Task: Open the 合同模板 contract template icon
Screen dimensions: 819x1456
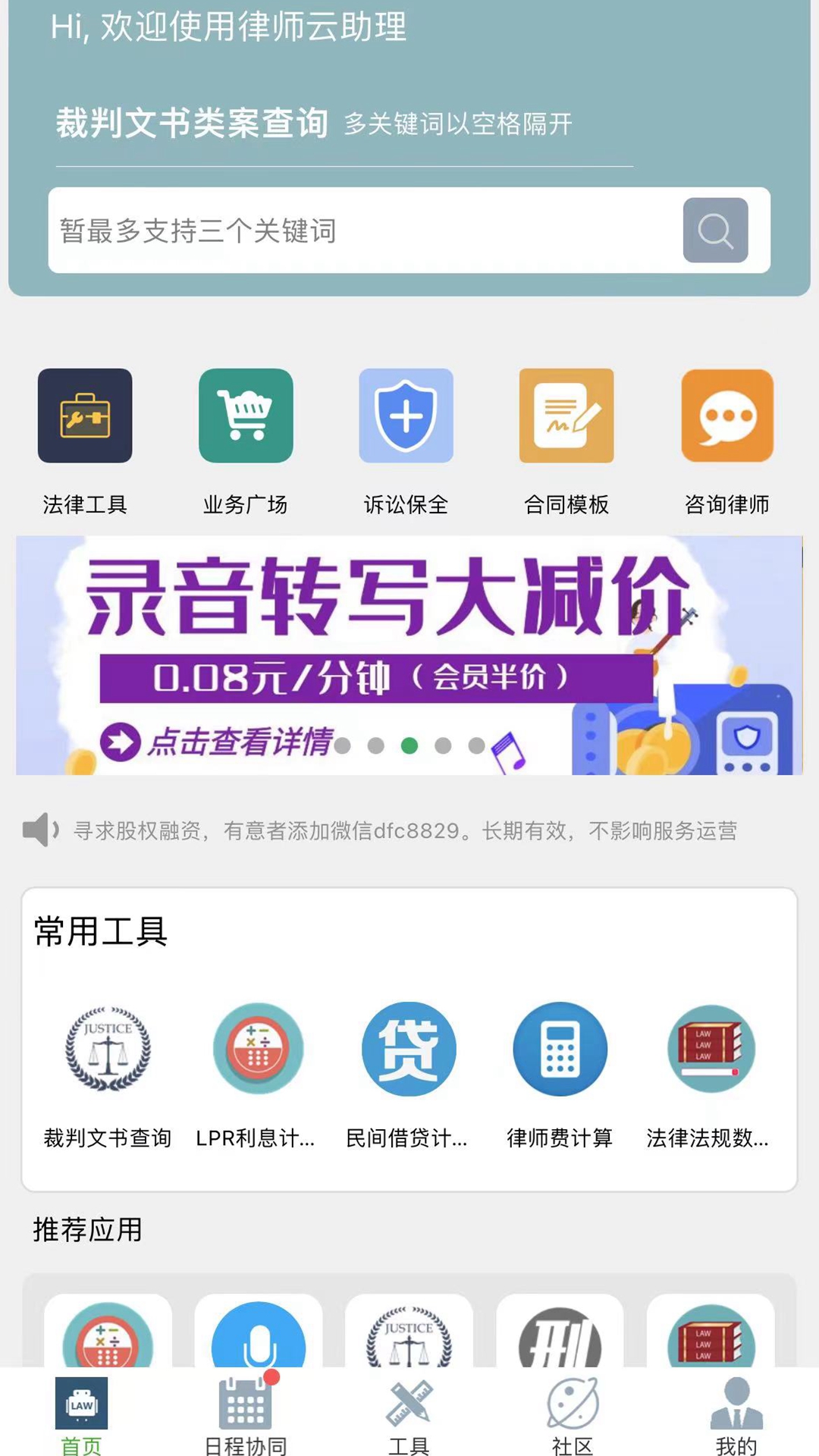Action: (566, 416)
